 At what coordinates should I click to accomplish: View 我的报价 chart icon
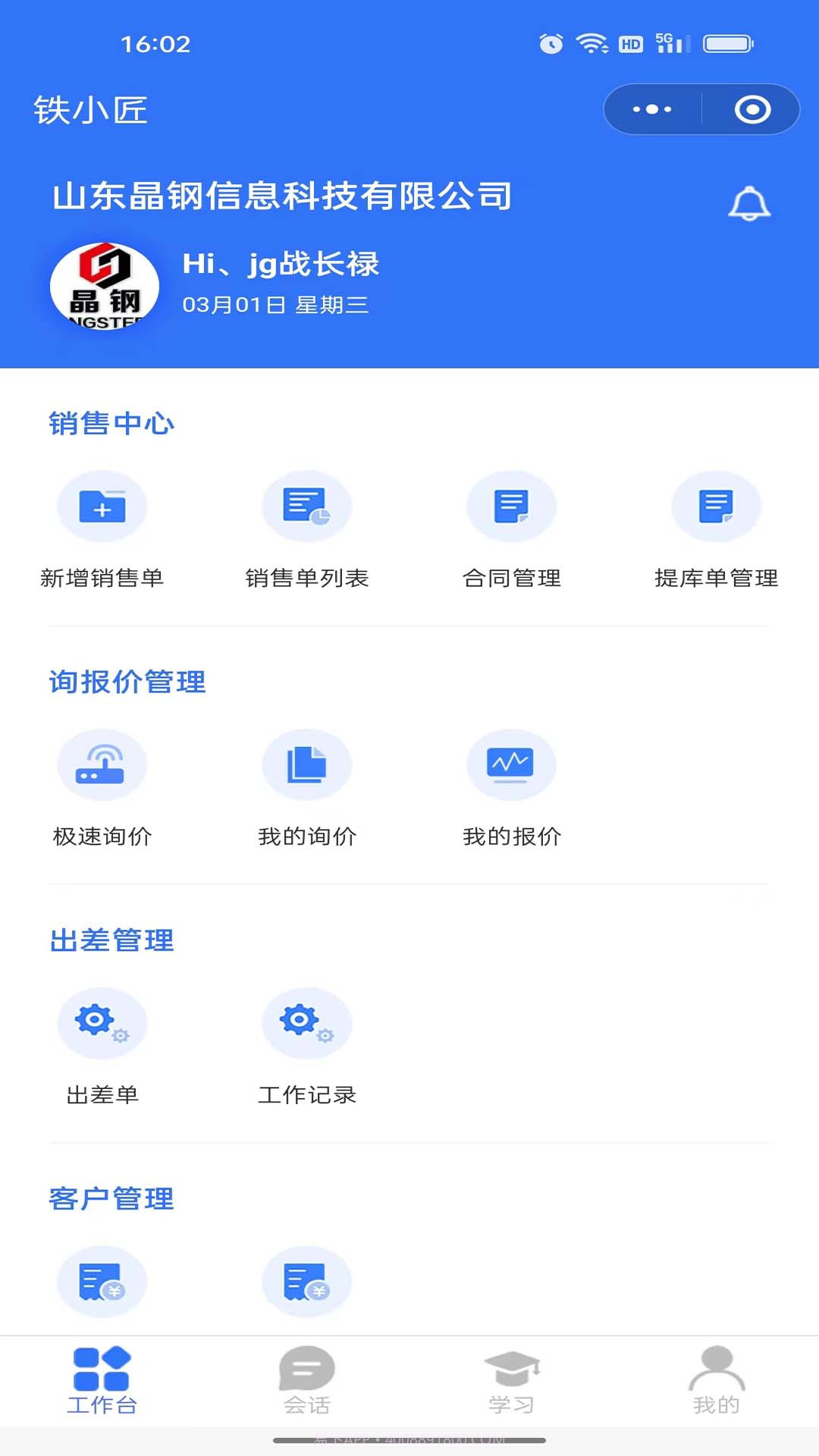[x=512, y=764]
